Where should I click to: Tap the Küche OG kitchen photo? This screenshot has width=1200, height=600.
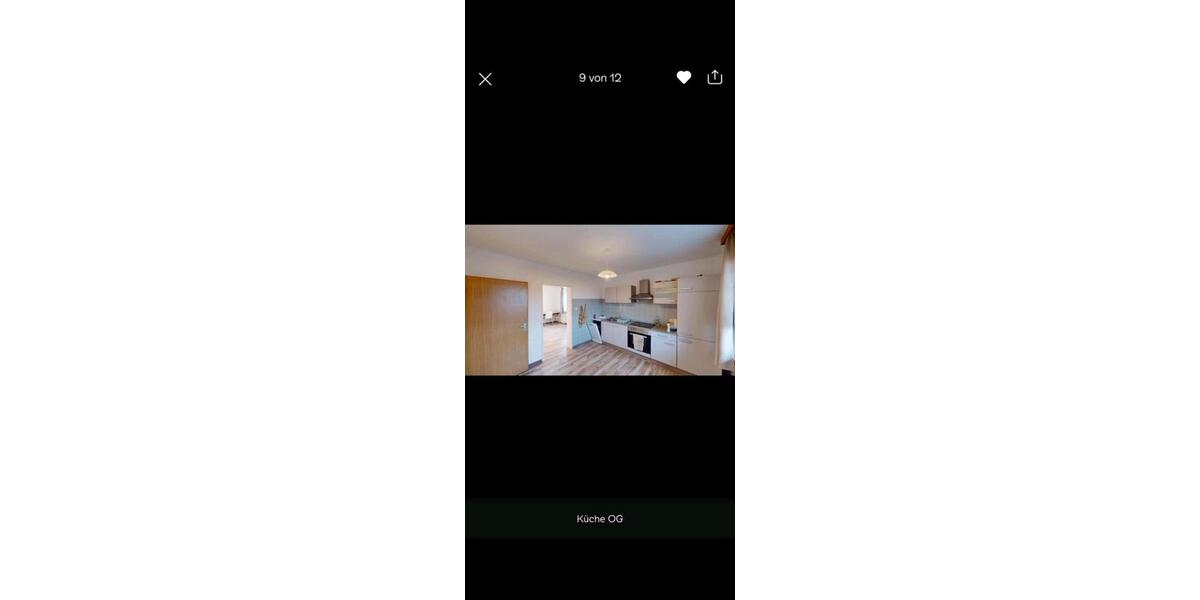[x=600, y=300]
